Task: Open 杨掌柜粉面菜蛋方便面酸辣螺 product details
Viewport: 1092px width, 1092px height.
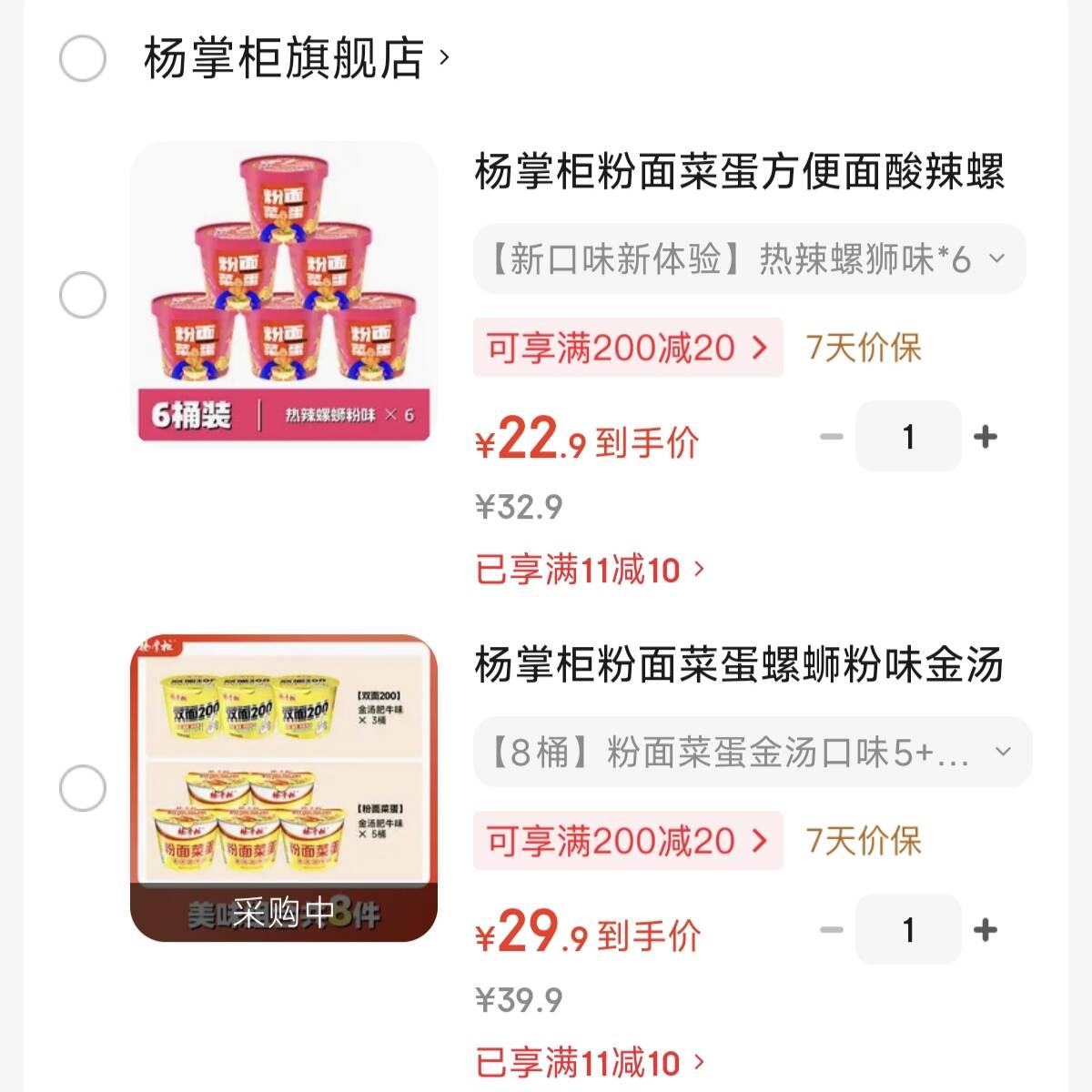Action: click(739, 173)
